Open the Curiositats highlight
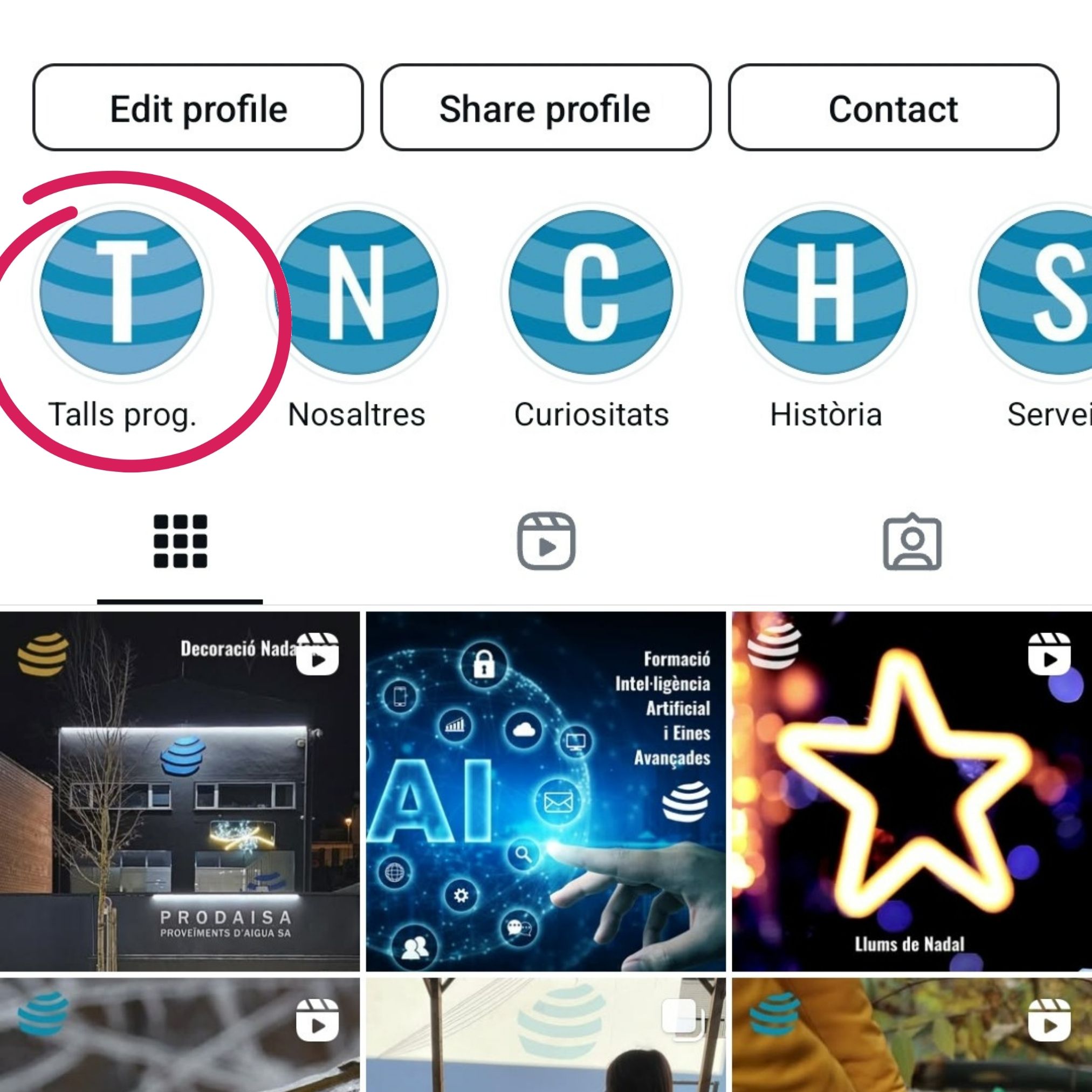Image resolution: width=1092 pixels, height=1092 pixels. click(591, 293)
